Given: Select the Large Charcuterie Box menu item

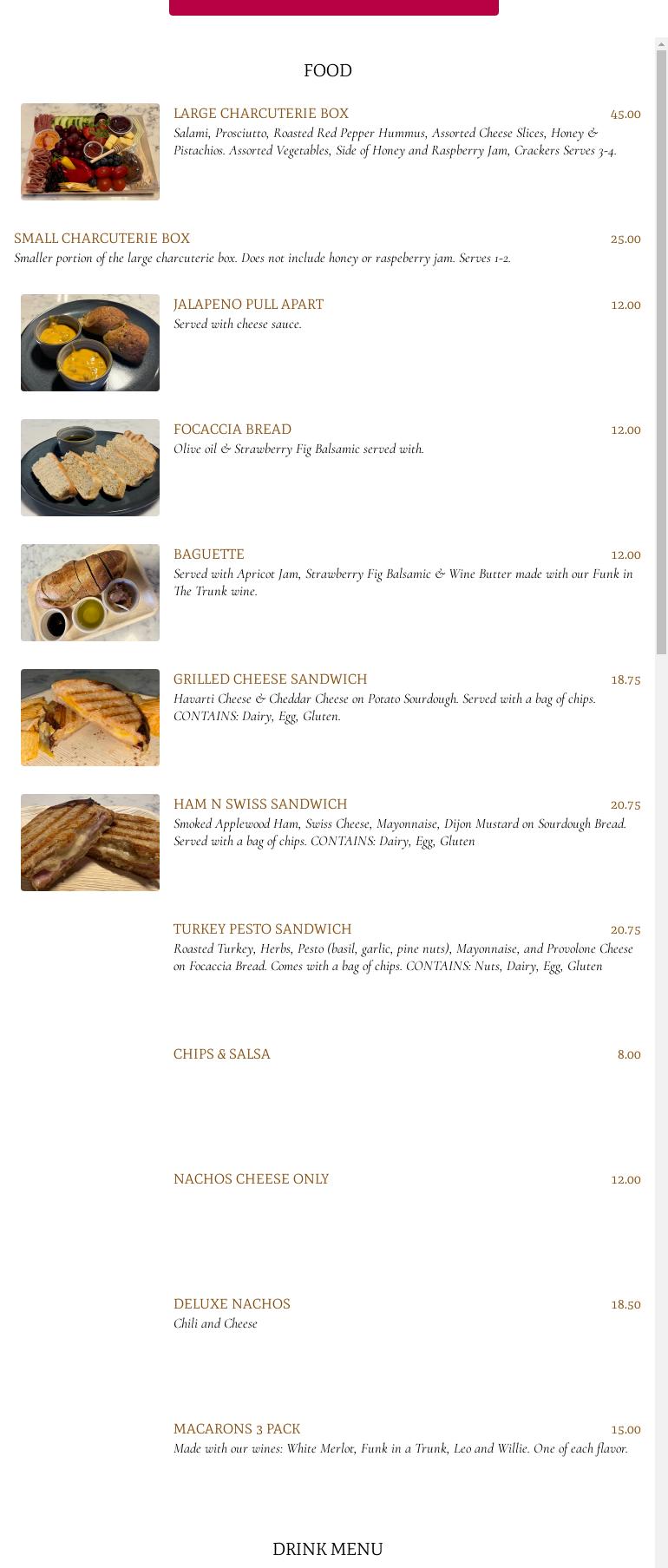Looking at the screenshot, I should click(261, 114).
